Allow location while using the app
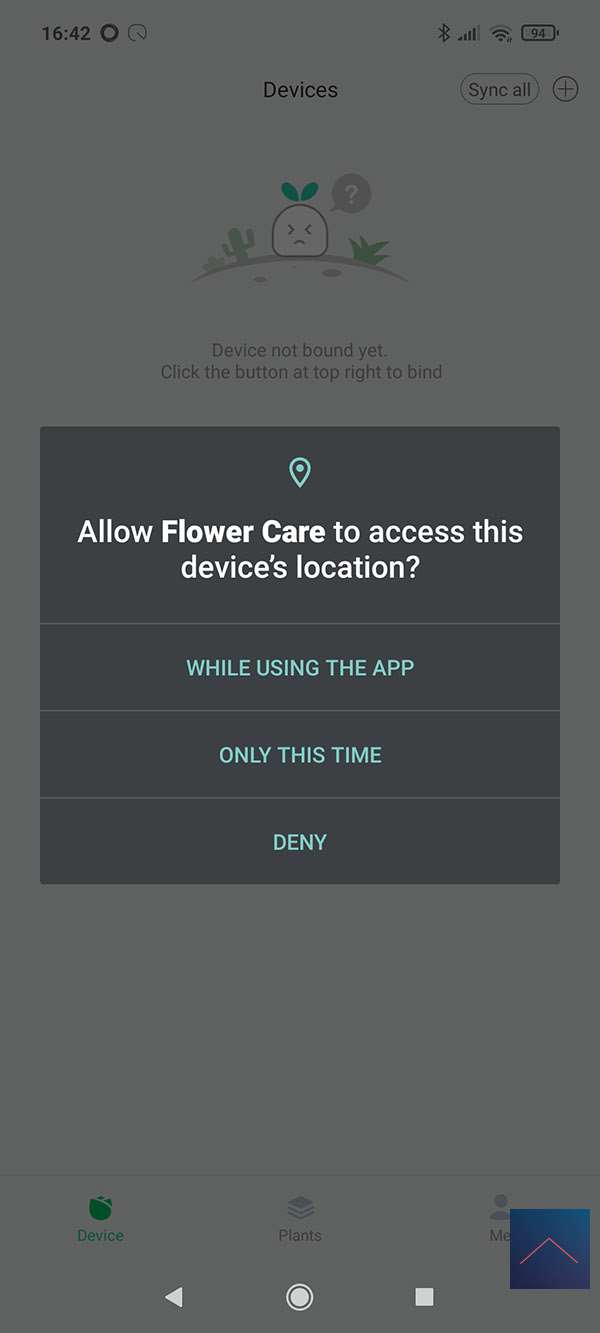The height and width of the screenshot is (1333, 600). (300, 668)
